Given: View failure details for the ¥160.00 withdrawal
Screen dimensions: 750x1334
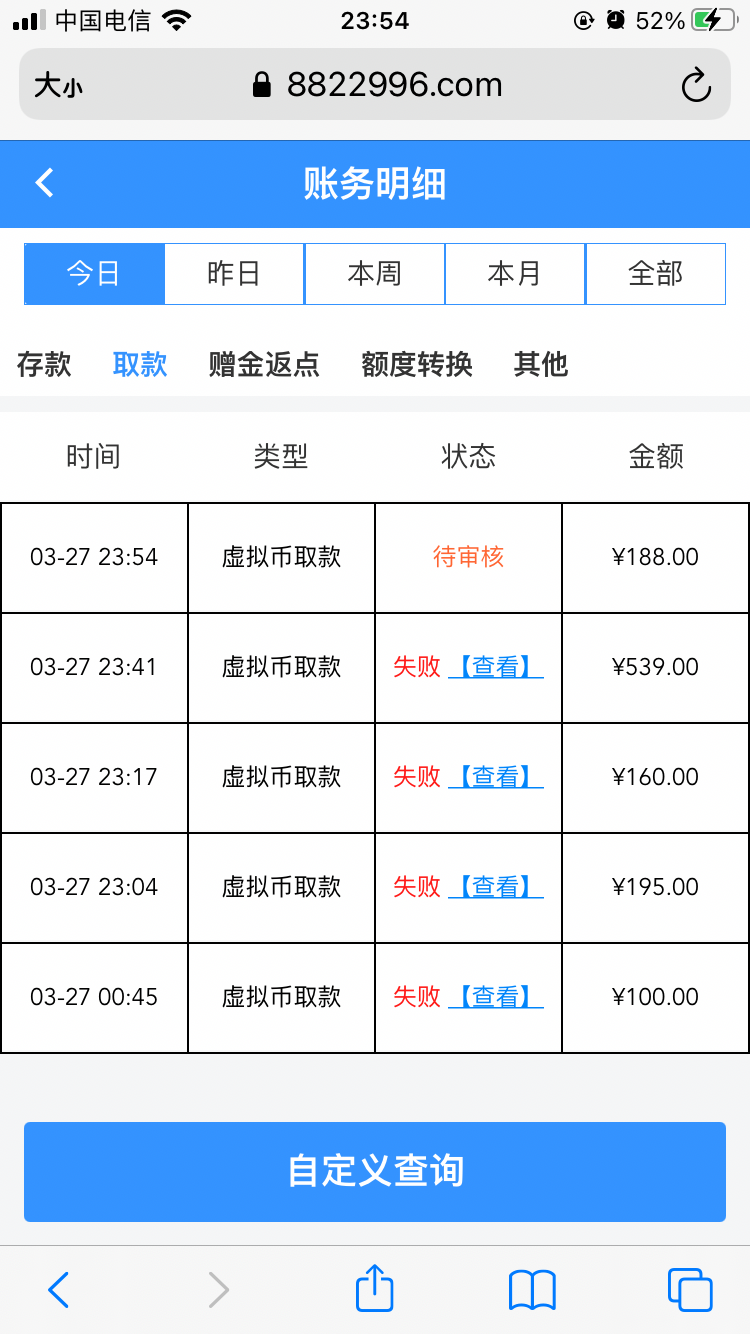Looking at the screenshot, I should (496, 777).
